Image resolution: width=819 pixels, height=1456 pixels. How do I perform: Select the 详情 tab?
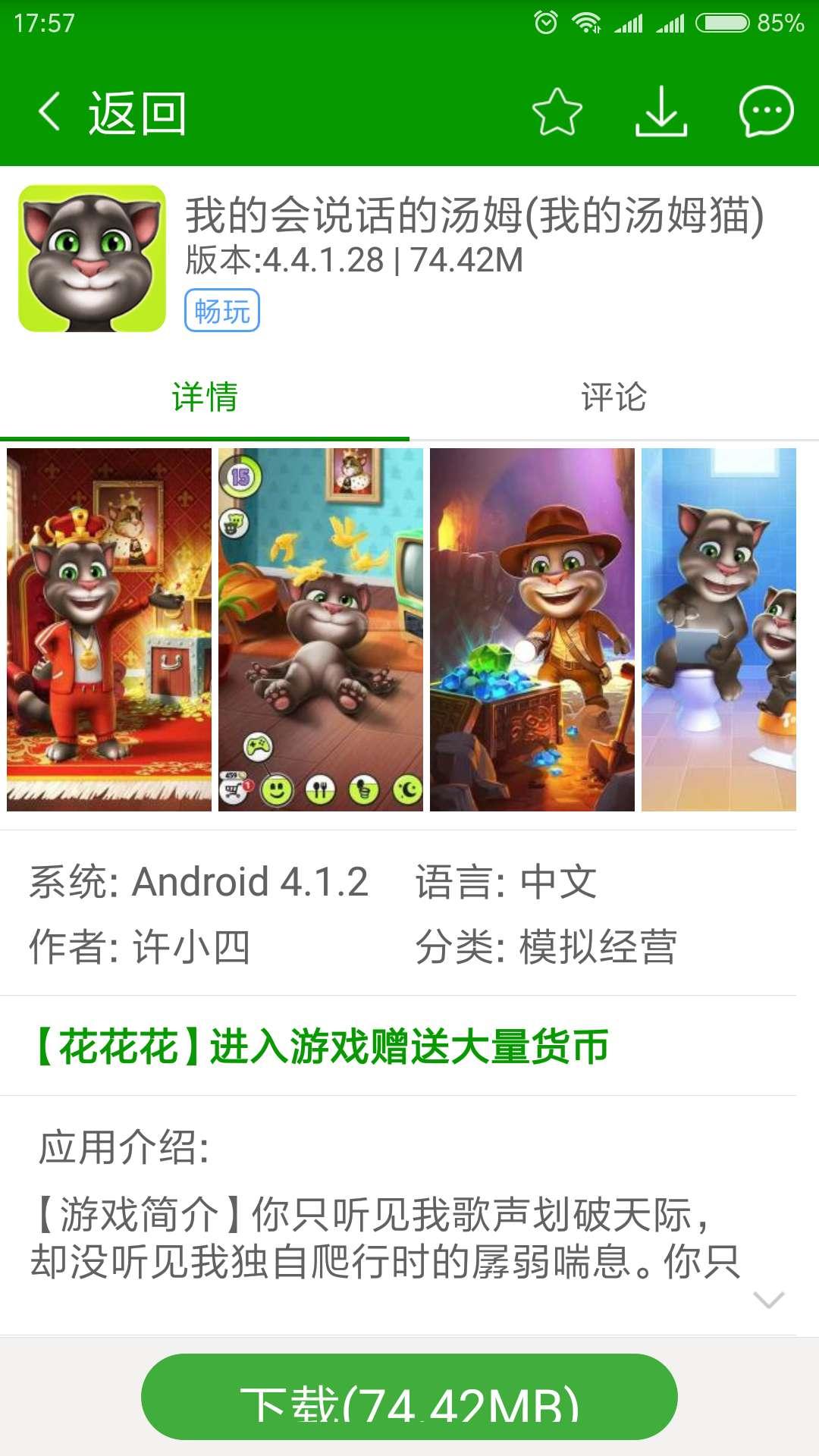click(x=205, y=397)
